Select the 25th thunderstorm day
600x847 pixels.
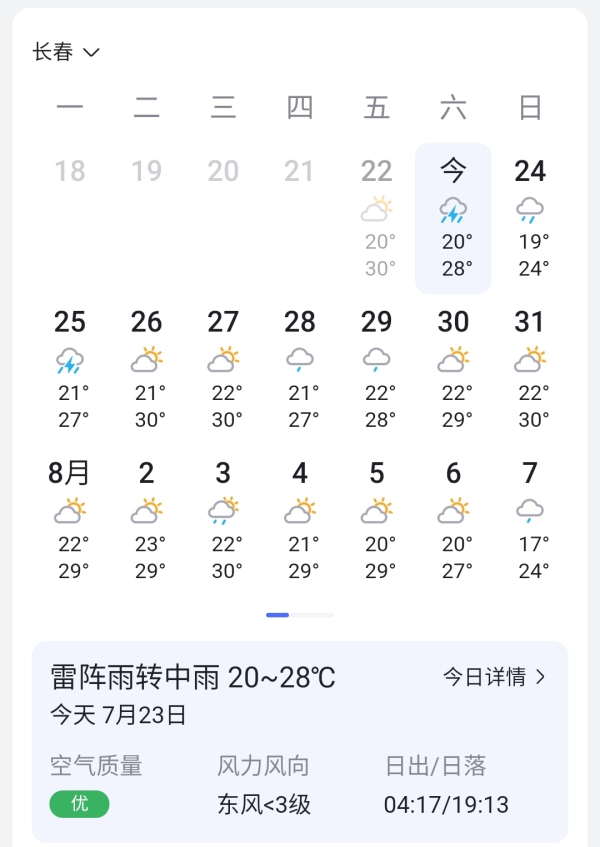[x=70, y=368]
